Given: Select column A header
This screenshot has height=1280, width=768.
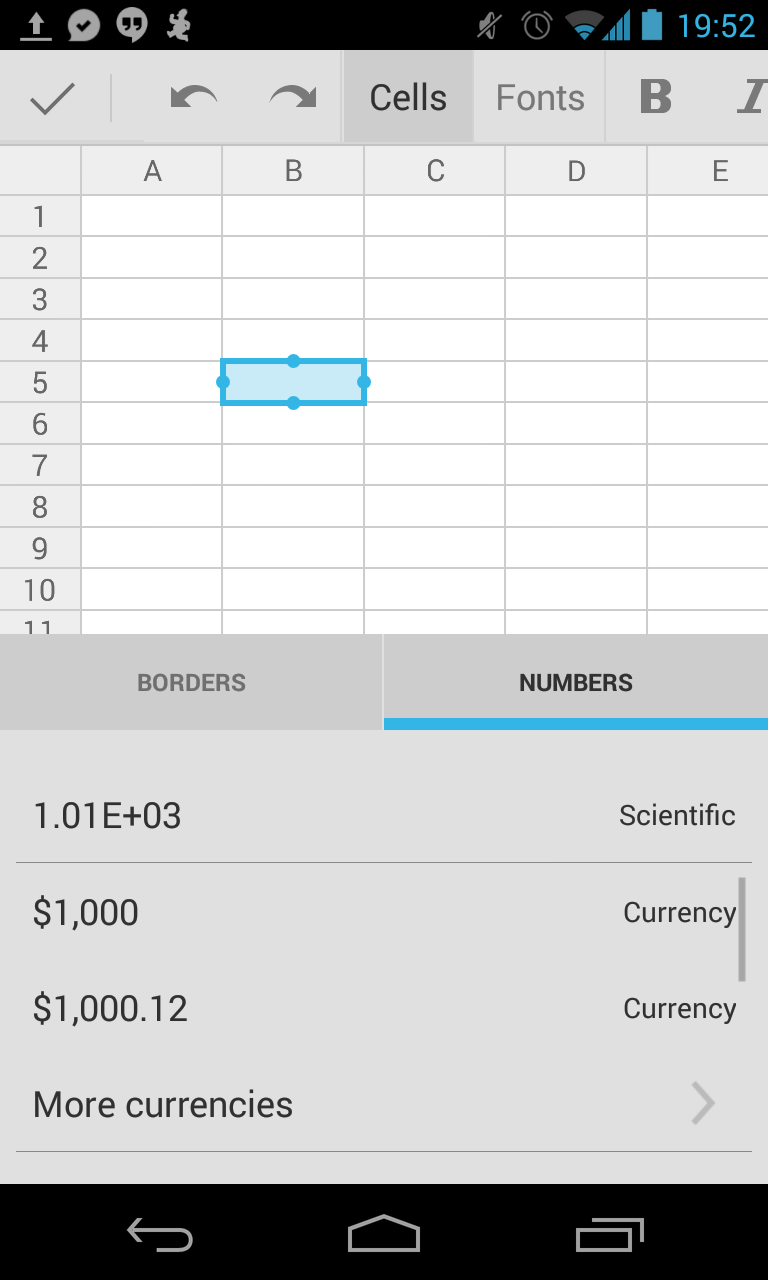Looking at the screenshot, I should [x=152, y=172].
